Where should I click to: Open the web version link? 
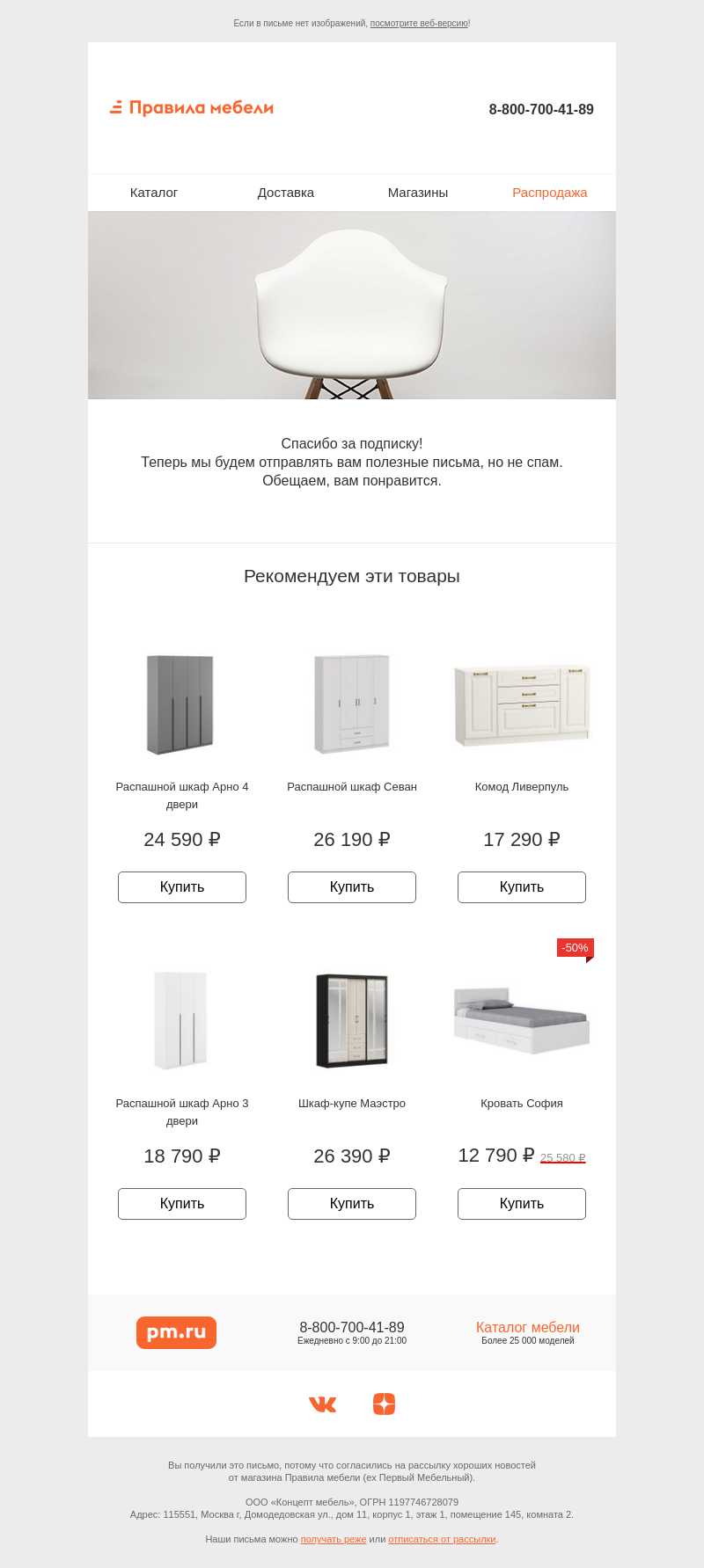coord(419,24)
